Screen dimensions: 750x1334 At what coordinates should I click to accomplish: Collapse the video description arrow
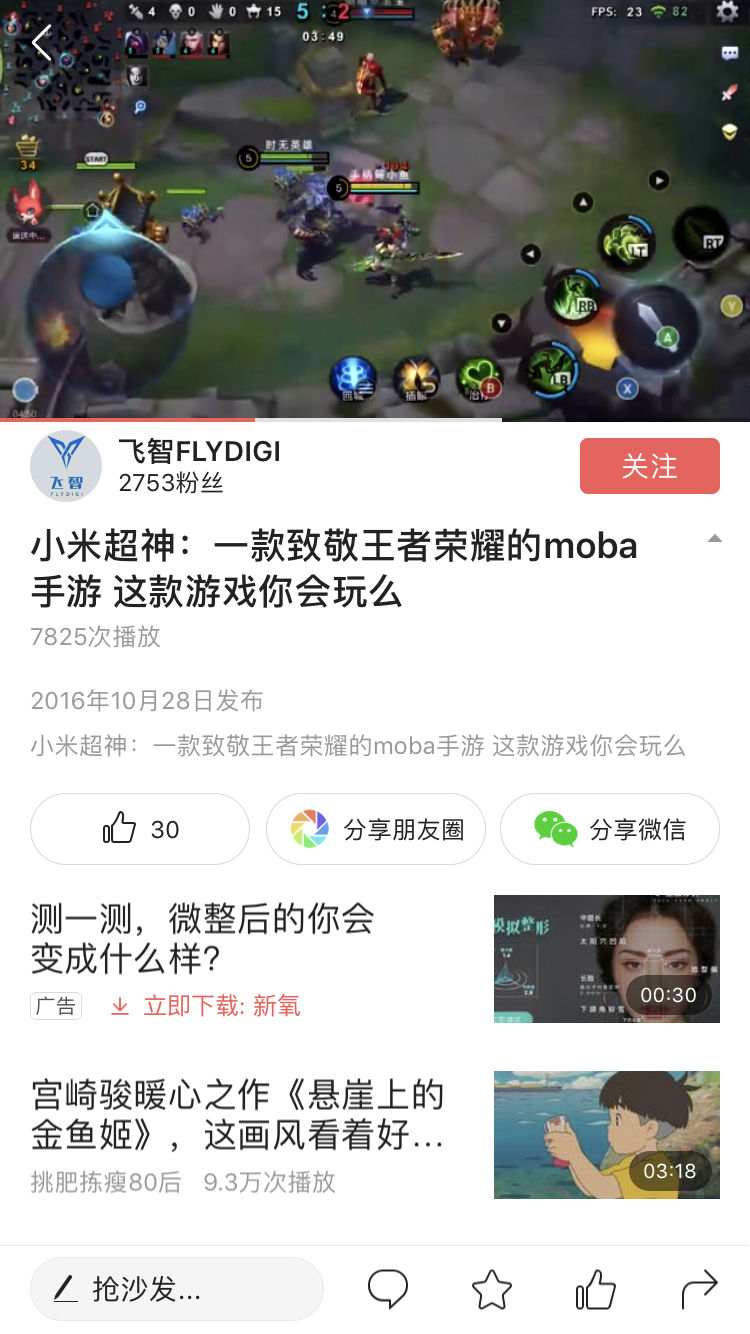714,539
